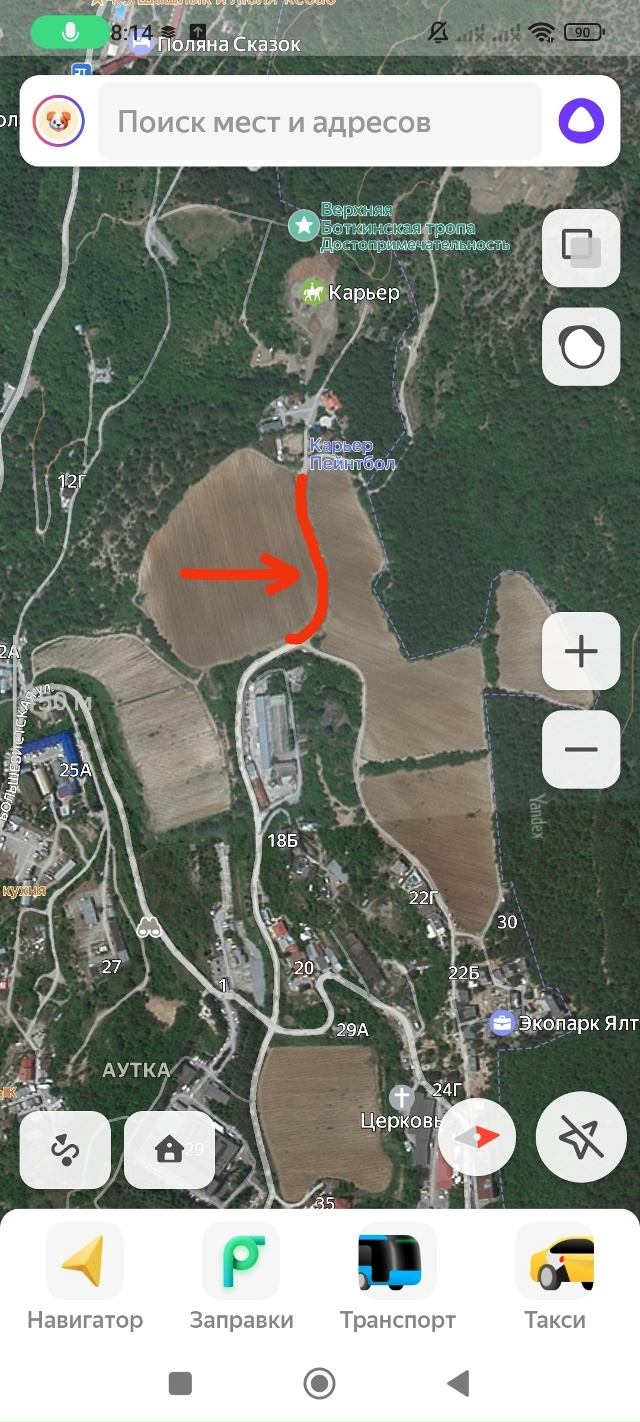
Task: Select the Церковь place marker
Action: pos(401,1099)
